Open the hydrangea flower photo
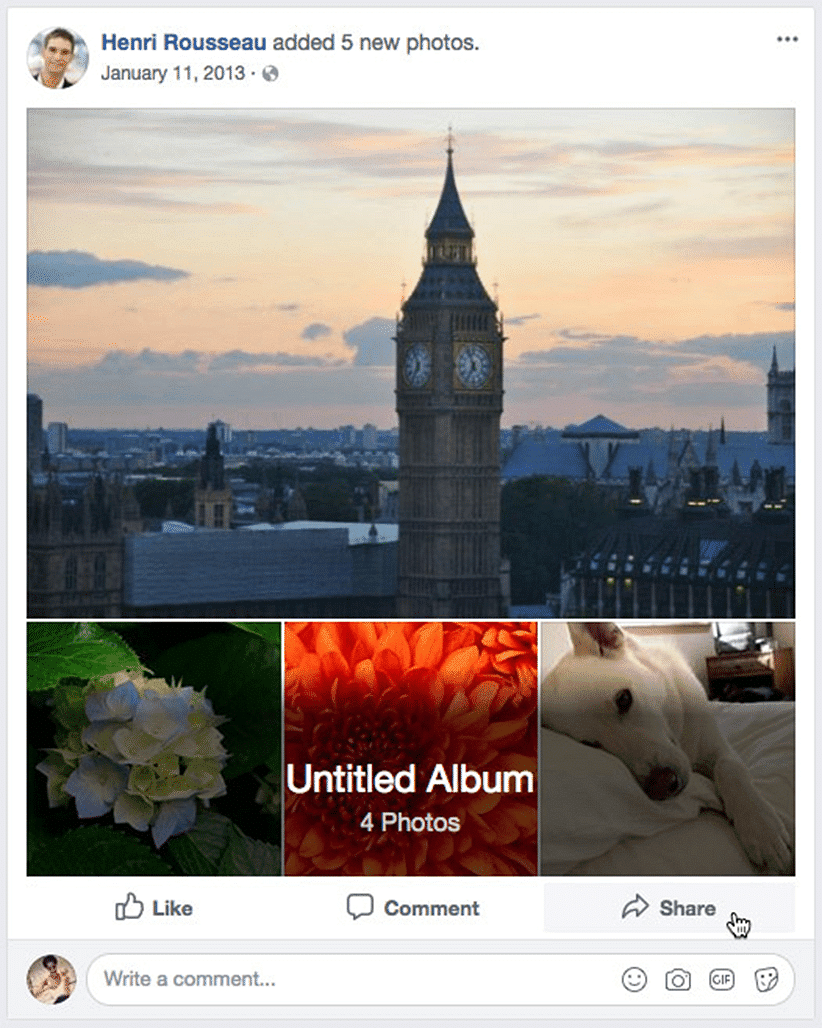 tap(154, 748)
